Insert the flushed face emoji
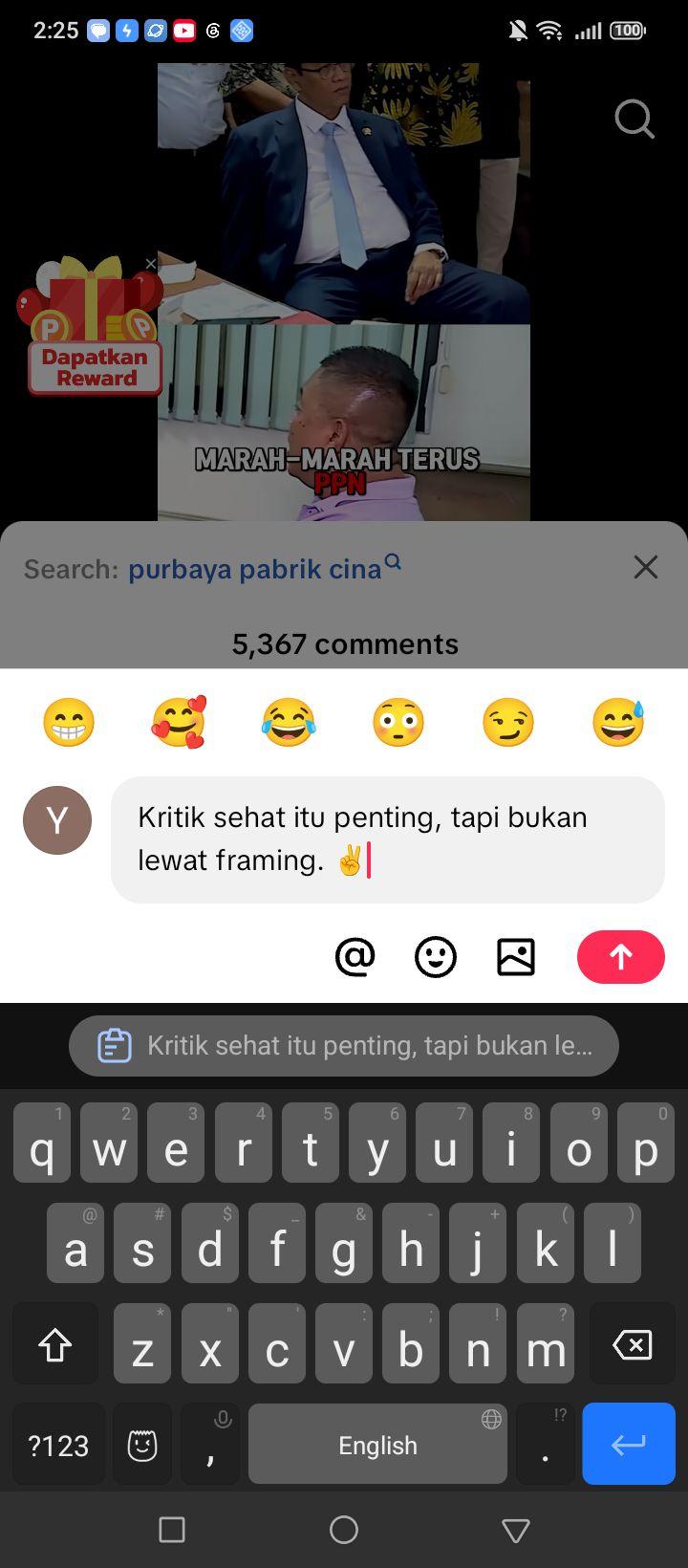This screenshot has height=1568, width=688. [x=398, y=722]
